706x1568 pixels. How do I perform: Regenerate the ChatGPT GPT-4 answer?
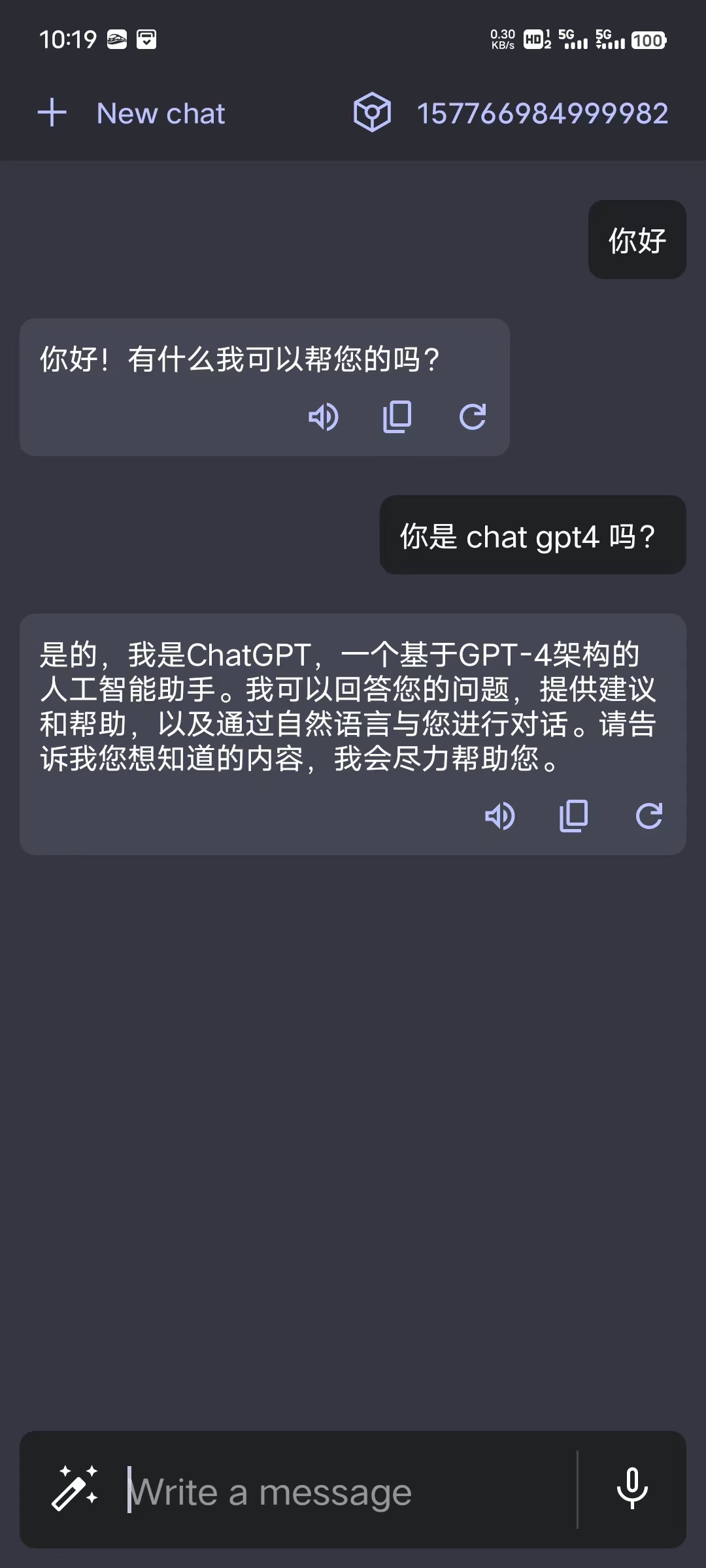(648, 816)
